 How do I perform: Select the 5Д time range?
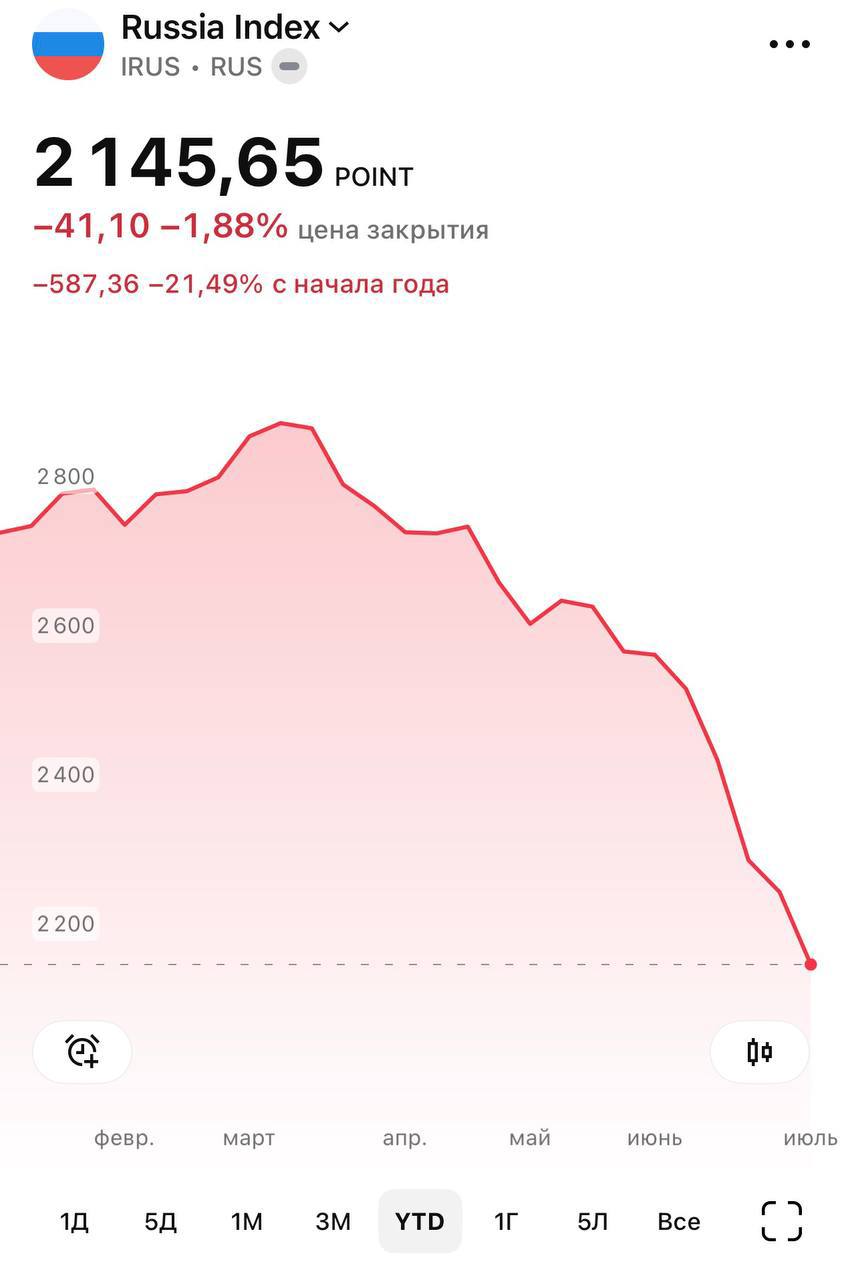point(160,1222)
